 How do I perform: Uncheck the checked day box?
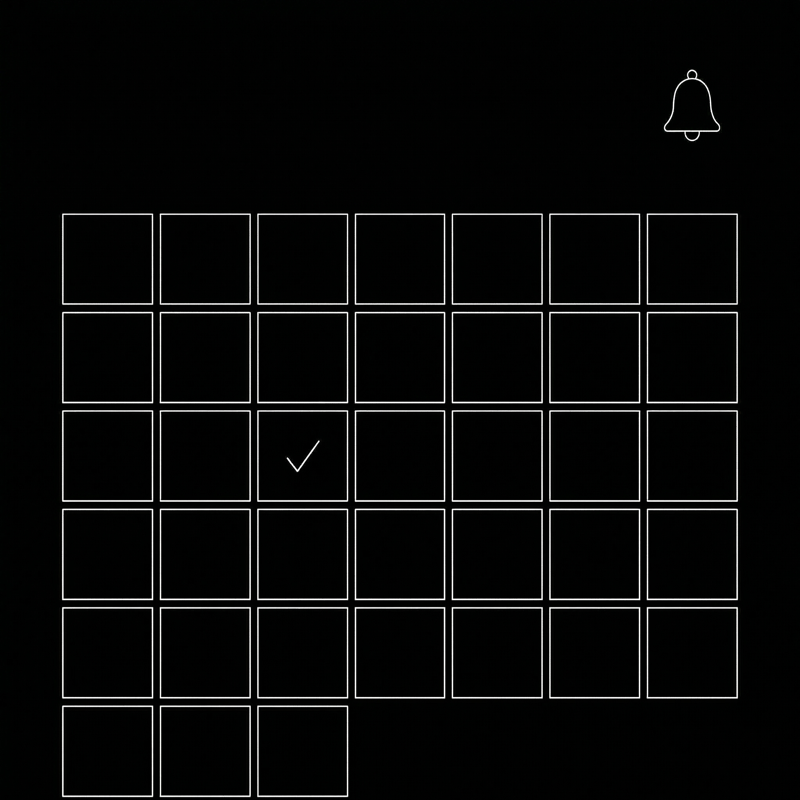[303, 456]
